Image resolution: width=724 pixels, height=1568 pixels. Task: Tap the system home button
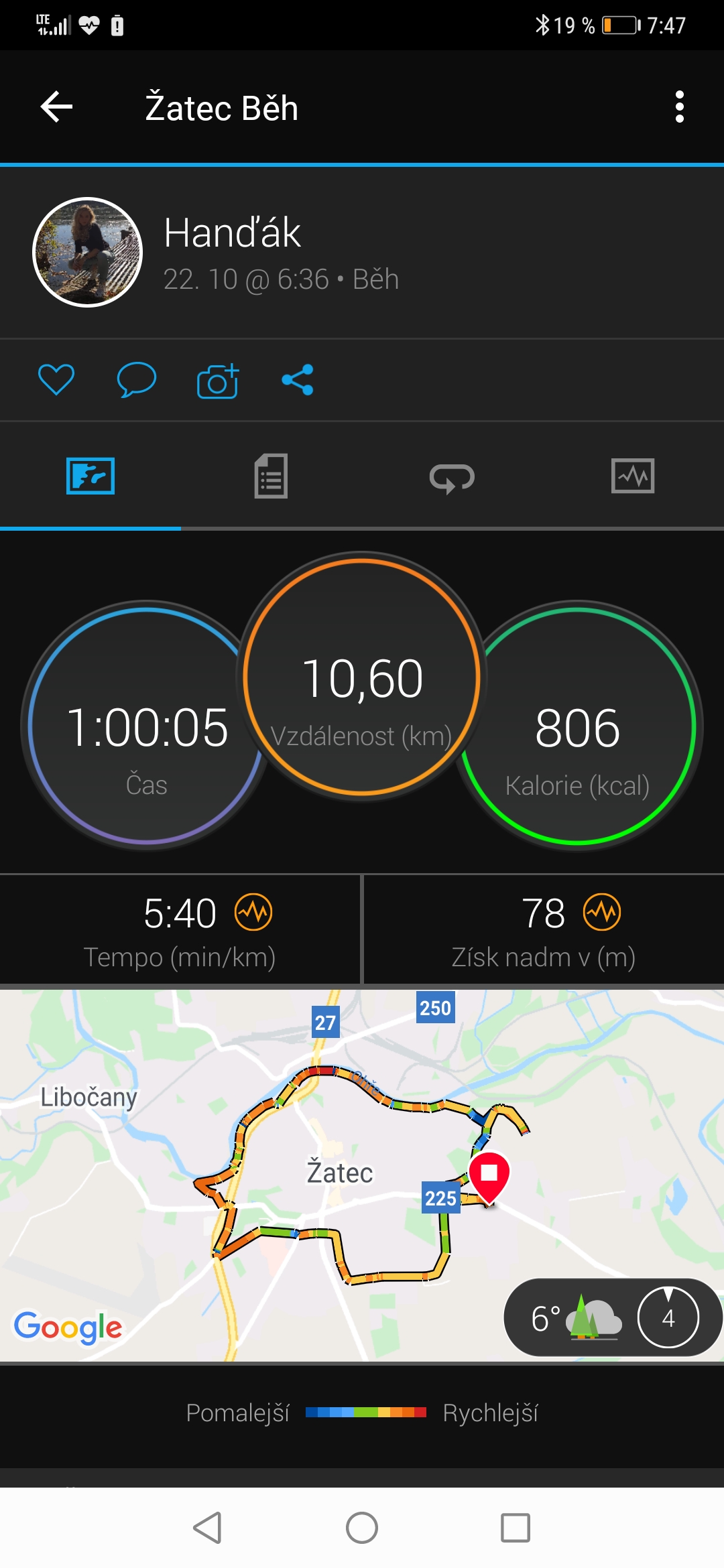(x=362, y=1528)
